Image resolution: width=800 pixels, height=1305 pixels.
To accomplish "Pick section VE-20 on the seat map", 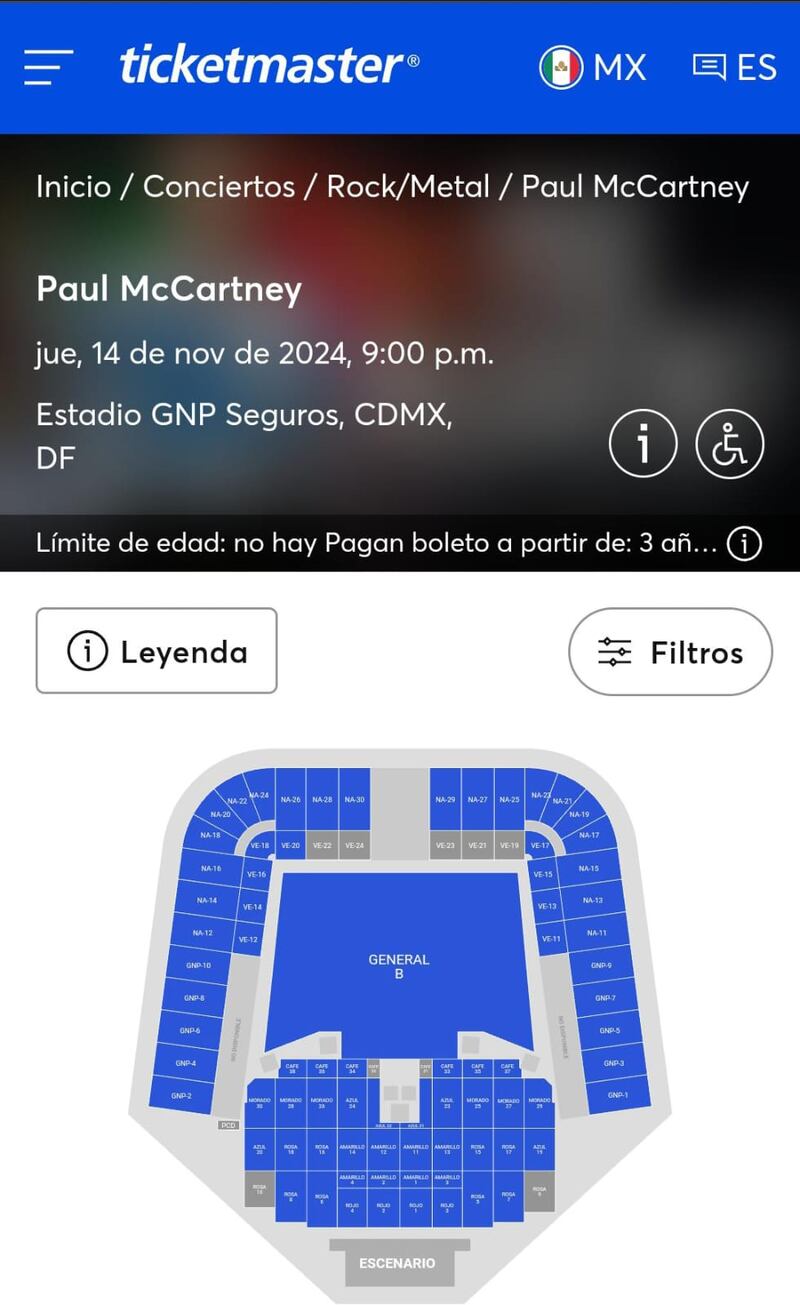I will (x=291, y=845).
